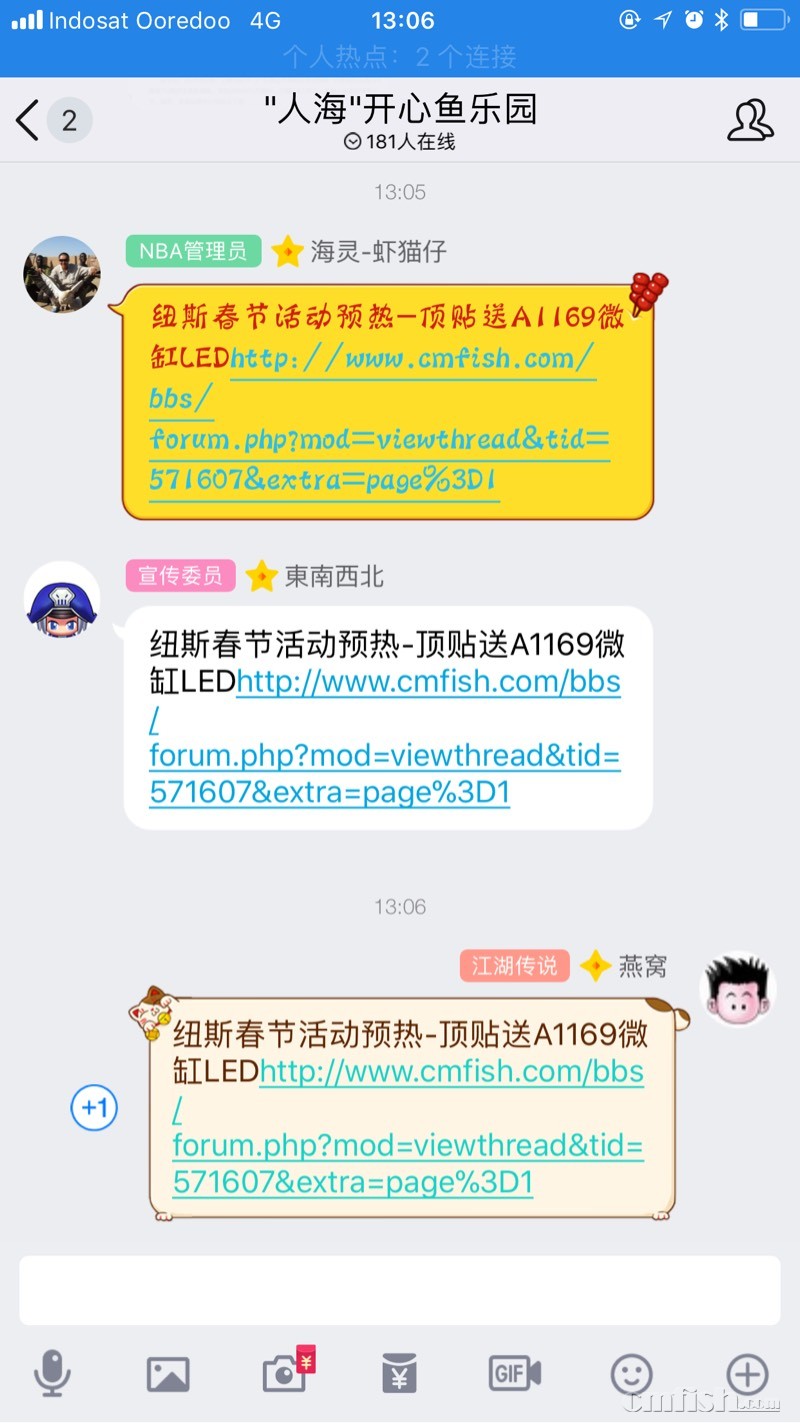Open 燕窝's avatar profile
The image size is (800, 1423).
point(738,989)
